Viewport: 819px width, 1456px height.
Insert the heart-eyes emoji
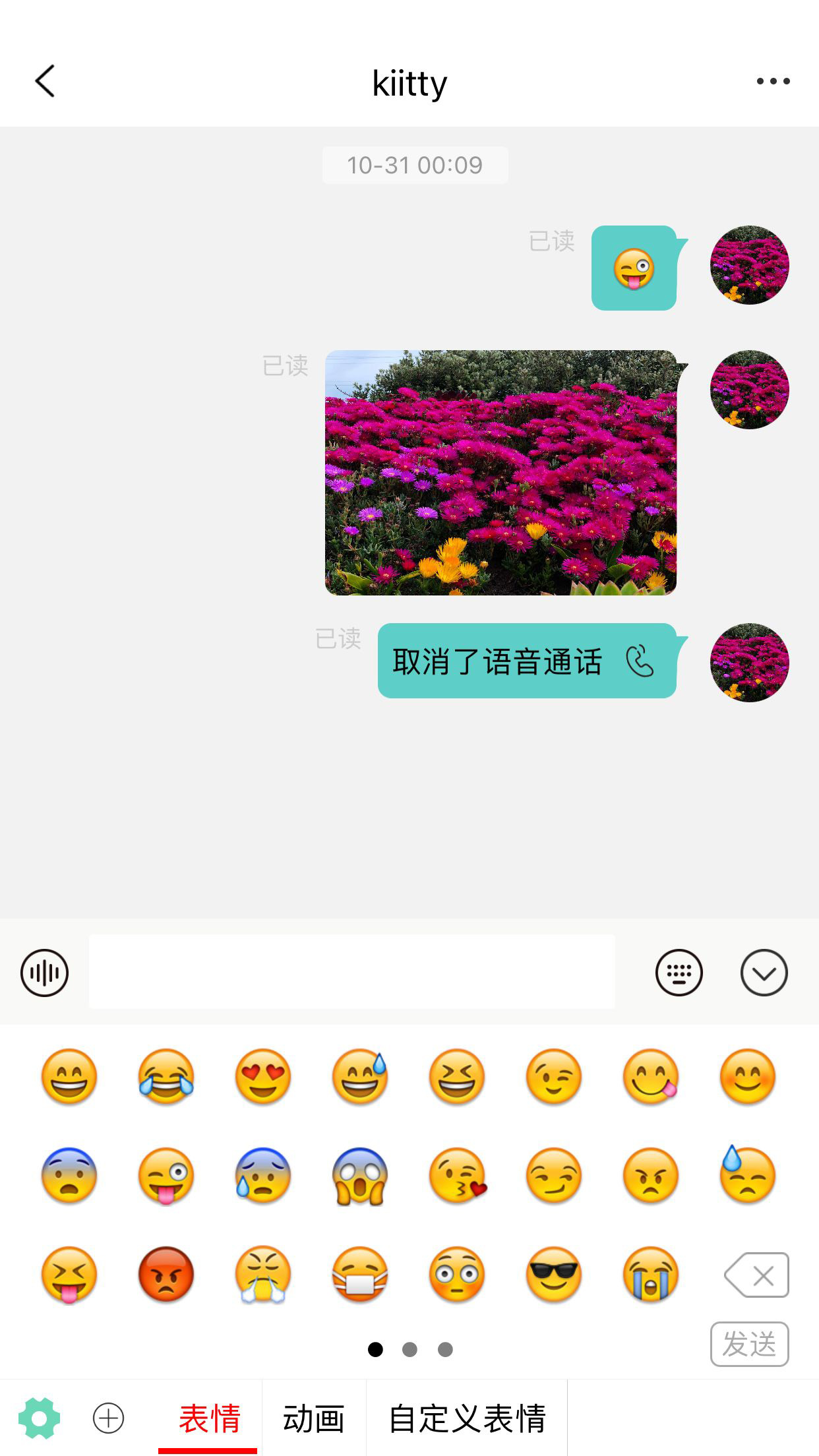[x=263, y=1077]
